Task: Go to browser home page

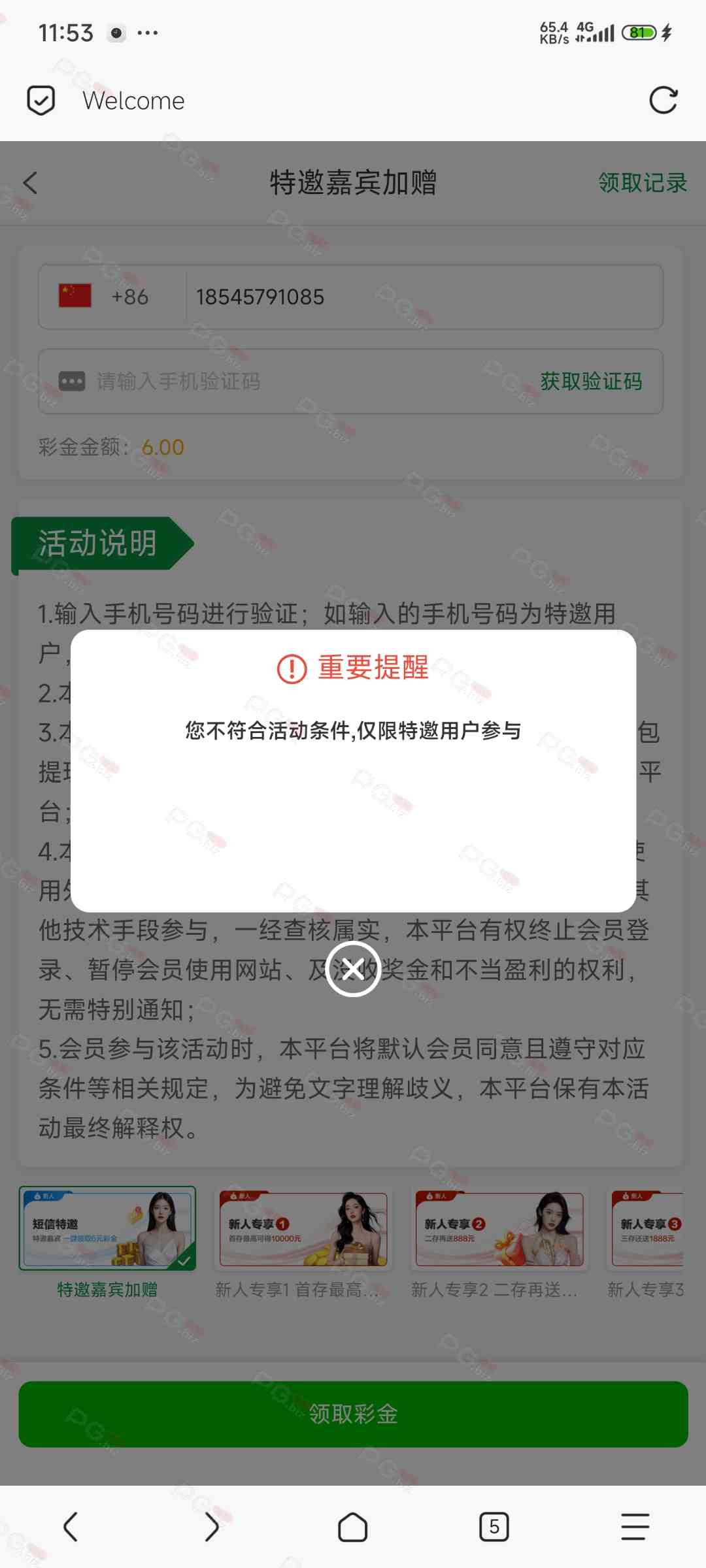Action: 352,1527
